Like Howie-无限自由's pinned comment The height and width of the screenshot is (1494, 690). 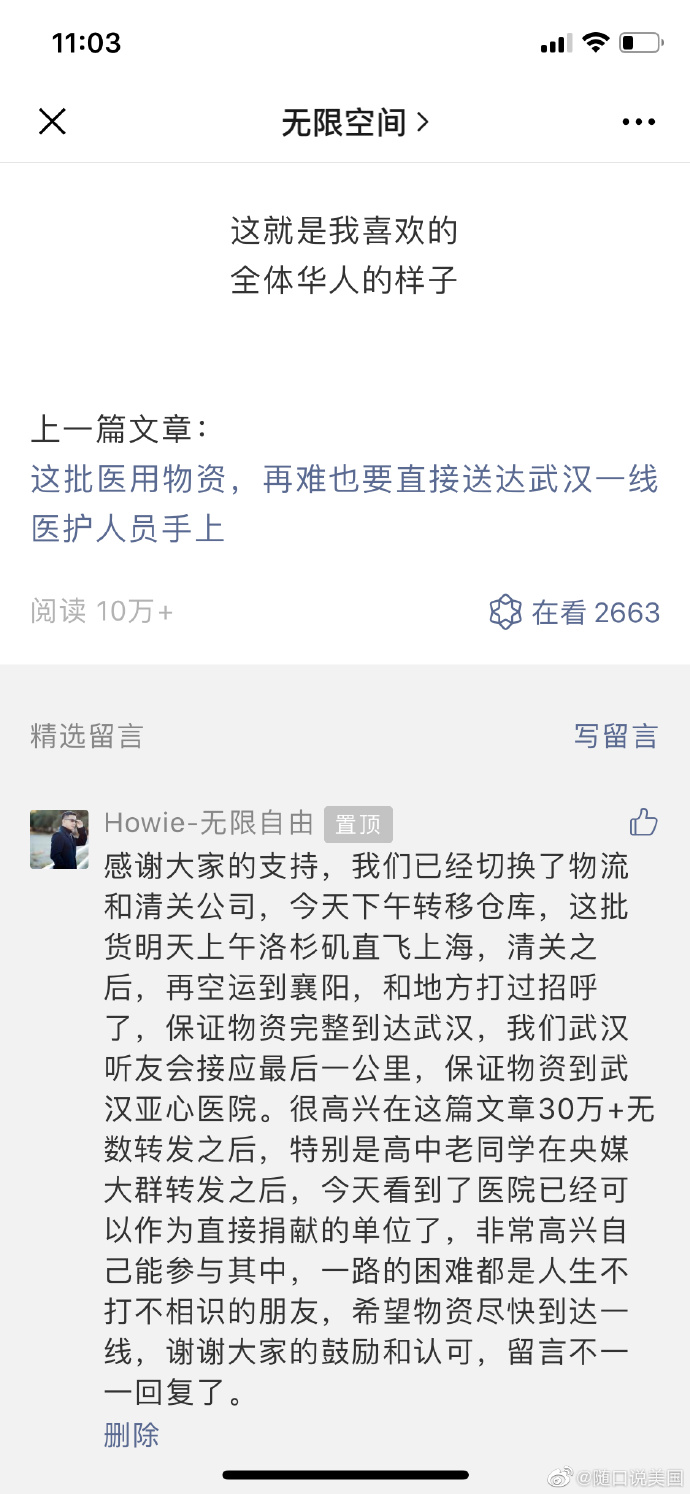pos(643,823)
